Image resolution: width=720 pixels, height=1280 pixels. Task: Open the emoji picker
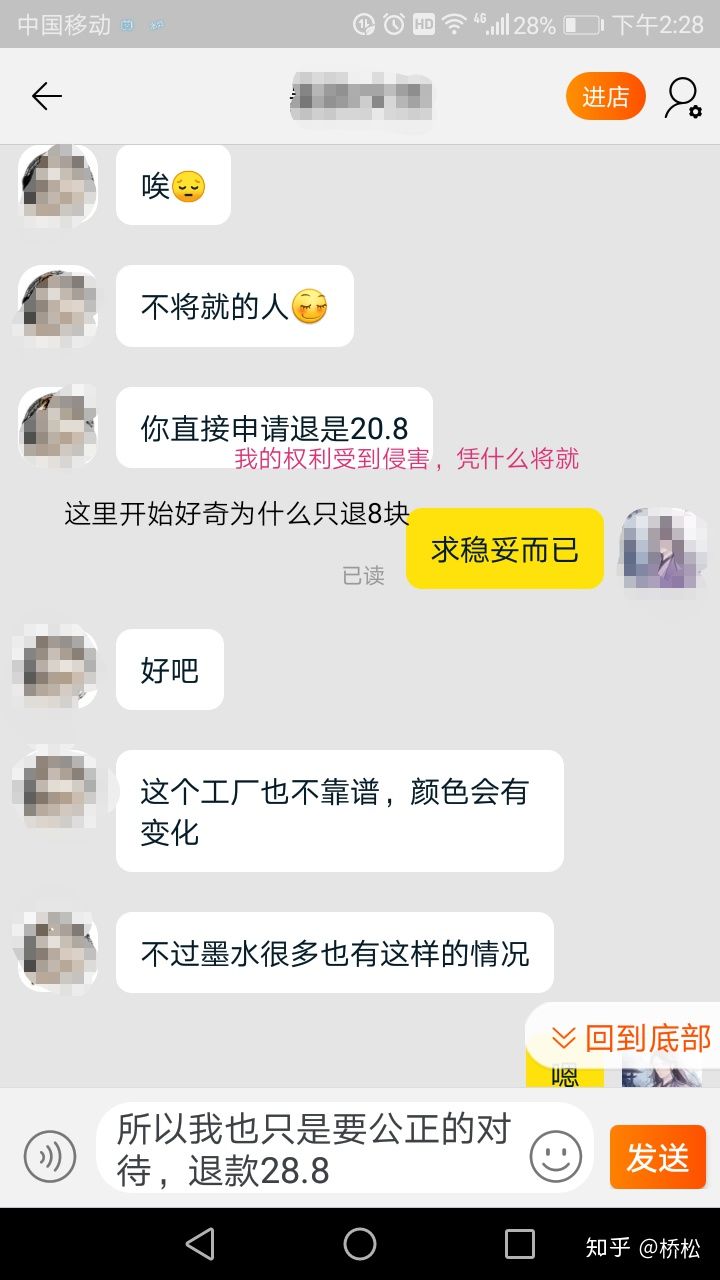[555, 1157]
